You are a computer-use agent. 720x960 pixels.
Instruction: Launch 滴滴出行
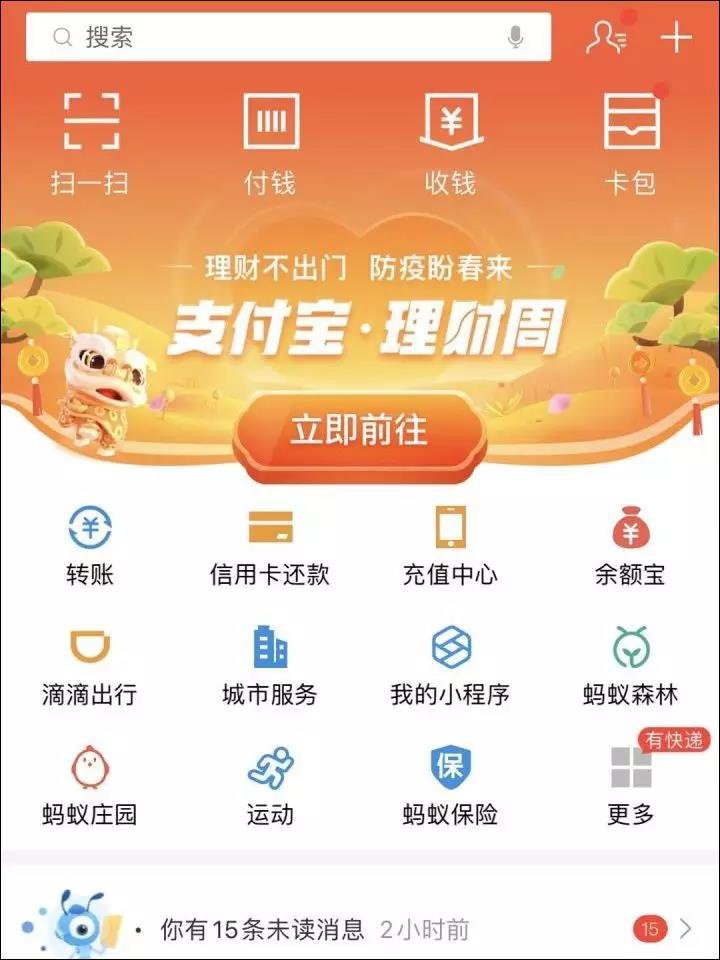pyautogui.click(x=90, y=665)
